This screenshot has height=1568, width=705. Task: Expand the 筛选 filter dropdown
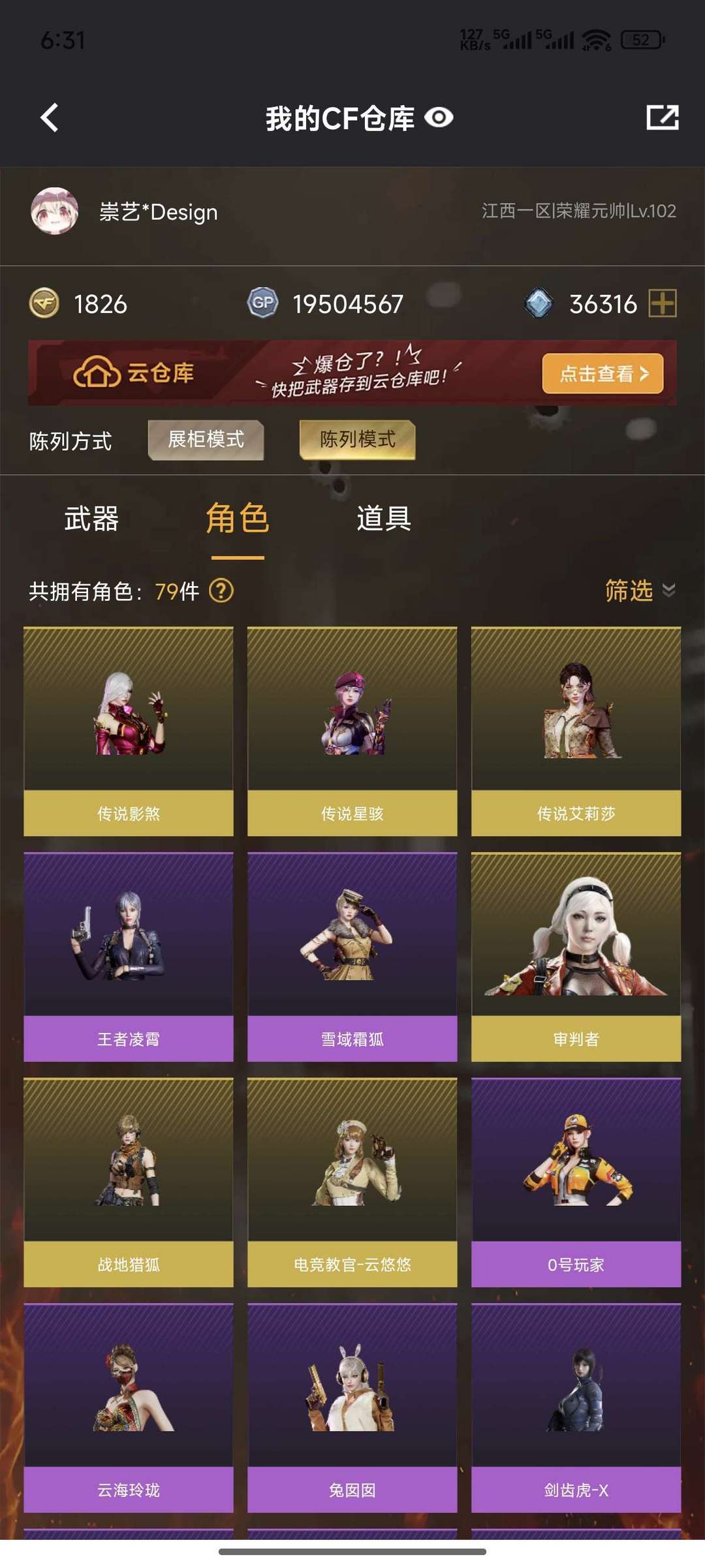[640, 591]
